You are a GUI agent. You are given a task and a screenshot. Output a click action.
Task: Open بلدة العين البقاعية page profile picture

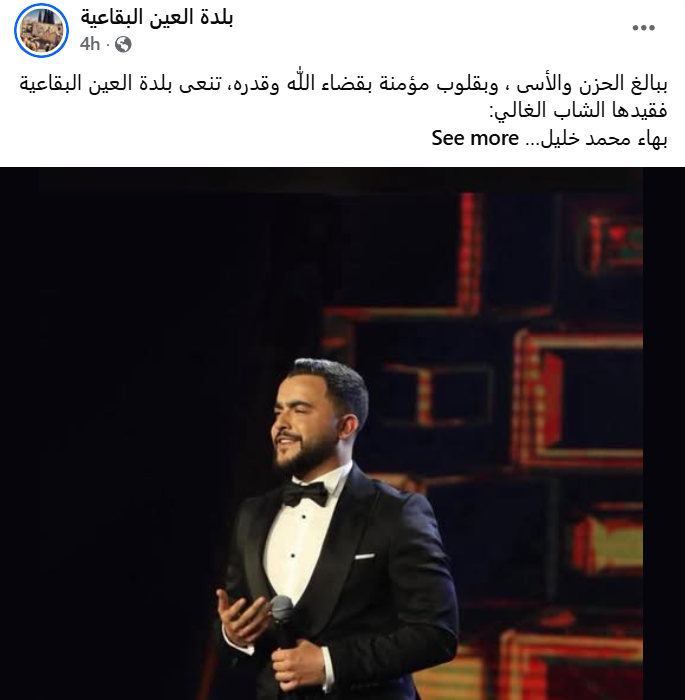(41, 30)
